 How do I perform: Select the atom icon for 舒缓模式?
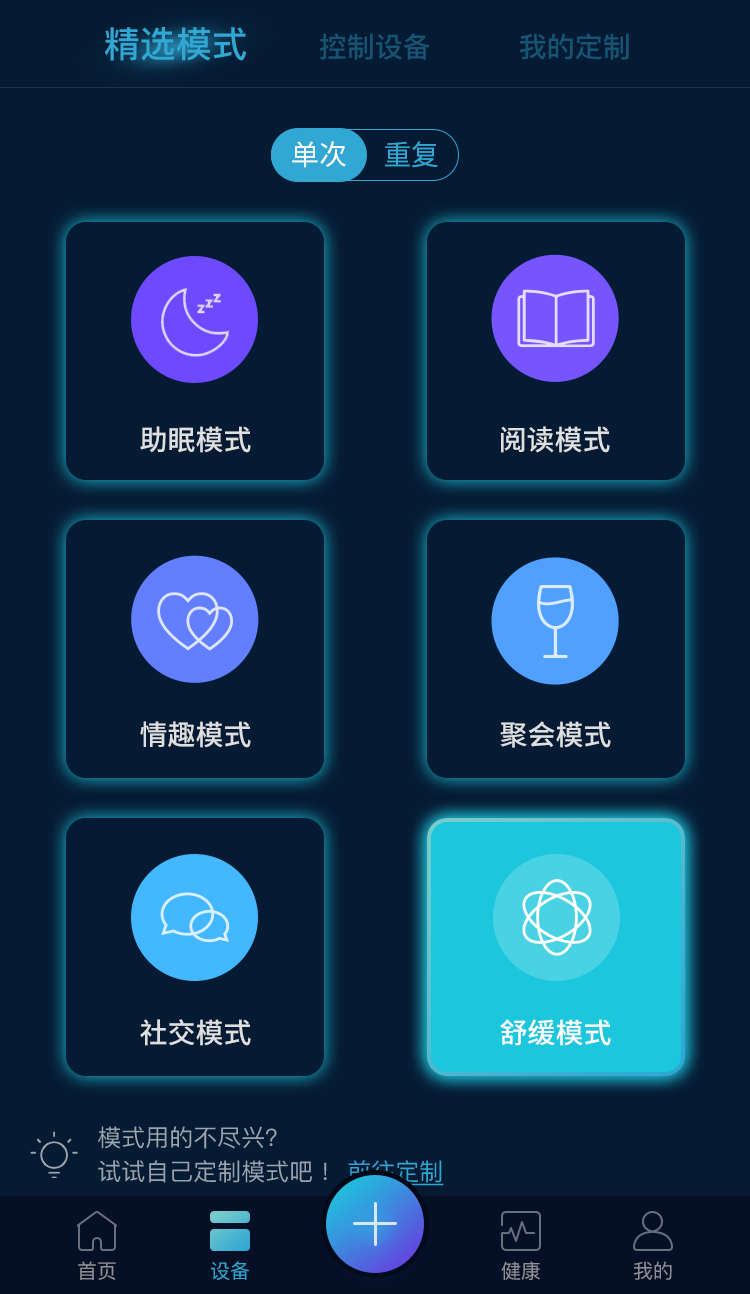click(x=555, y=916)
